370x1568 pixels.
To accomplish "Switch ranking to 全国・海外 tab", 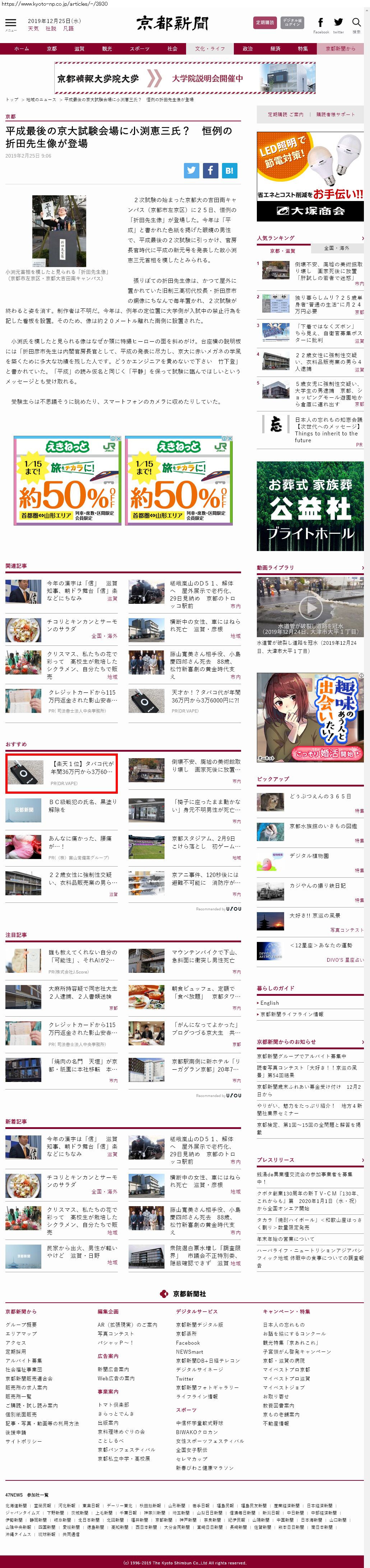I will coord(337,248).
